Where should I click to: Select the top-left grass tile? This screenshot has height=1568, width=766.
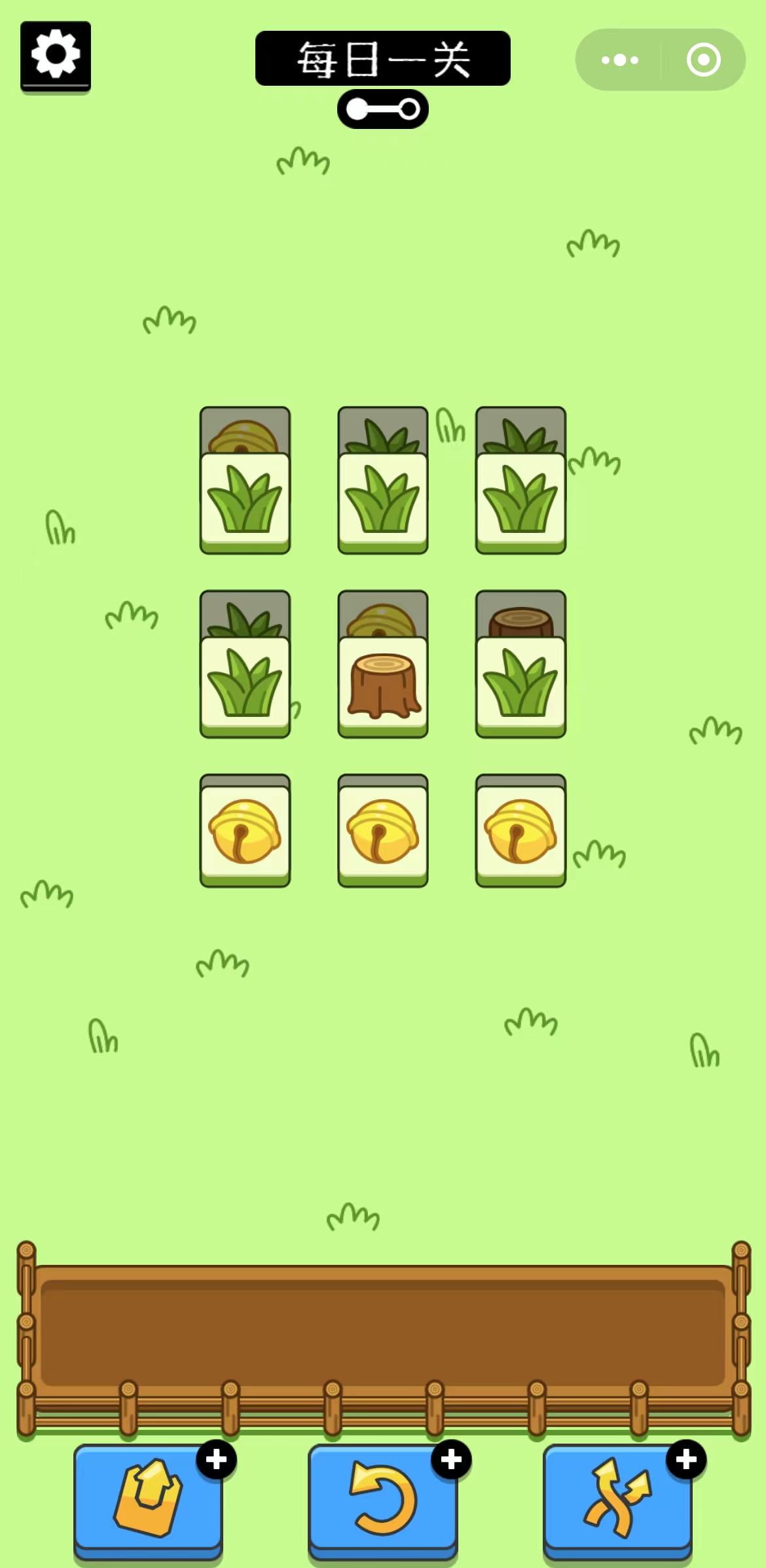[x=245, y=501]
